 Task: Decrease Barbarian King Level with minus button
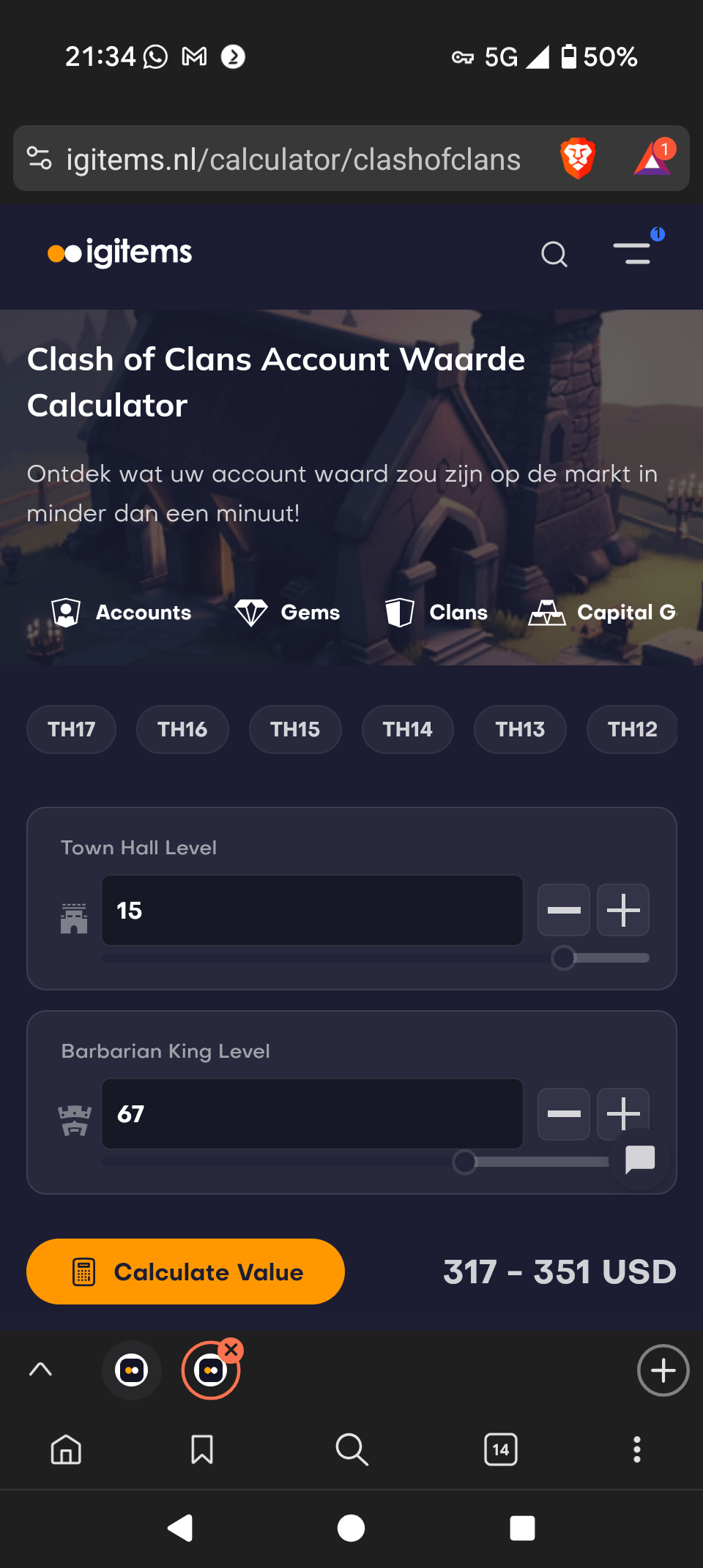pyautogui.click(x=564, y=1113)
